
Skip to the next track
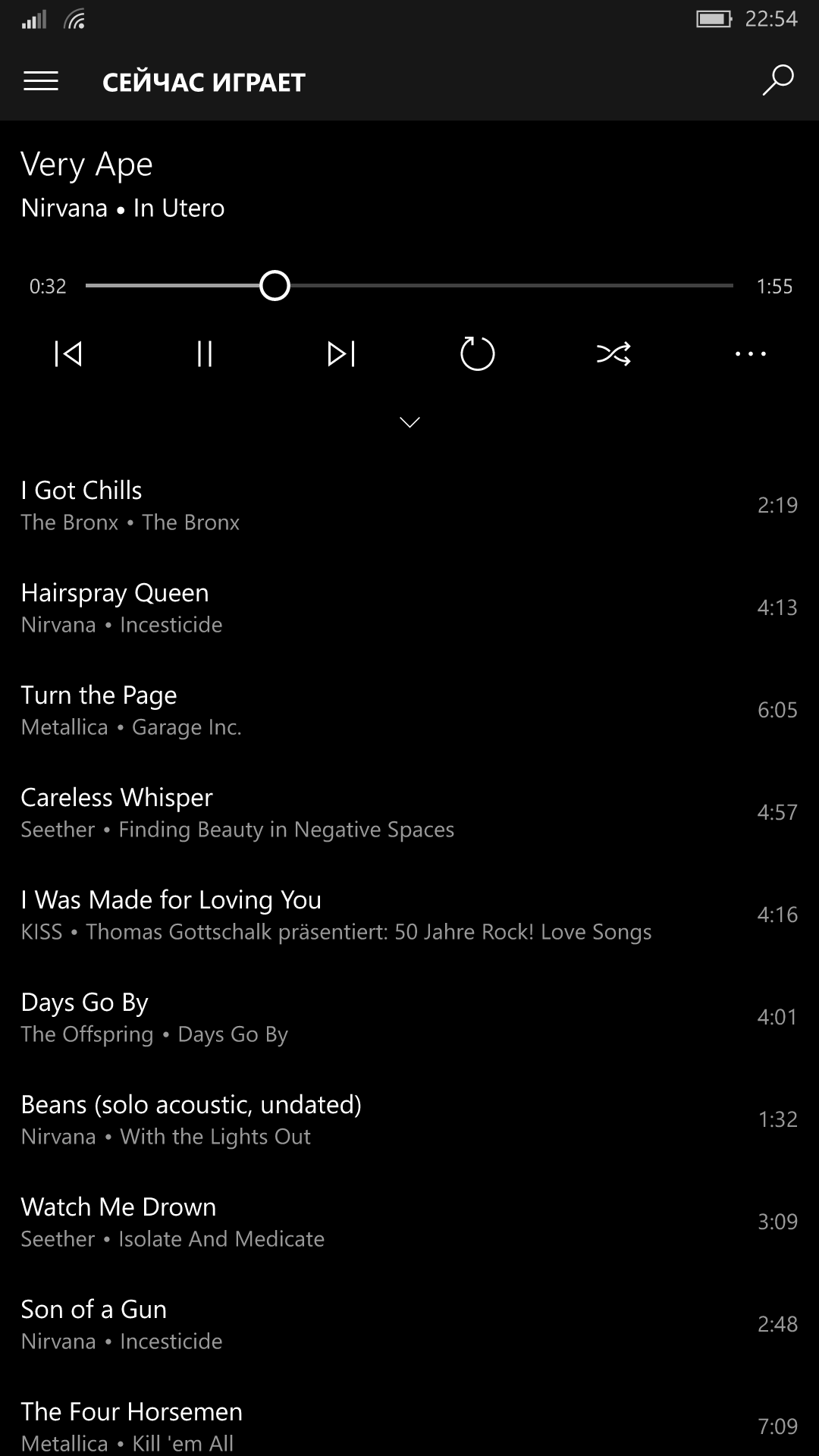tap(341, 353)
